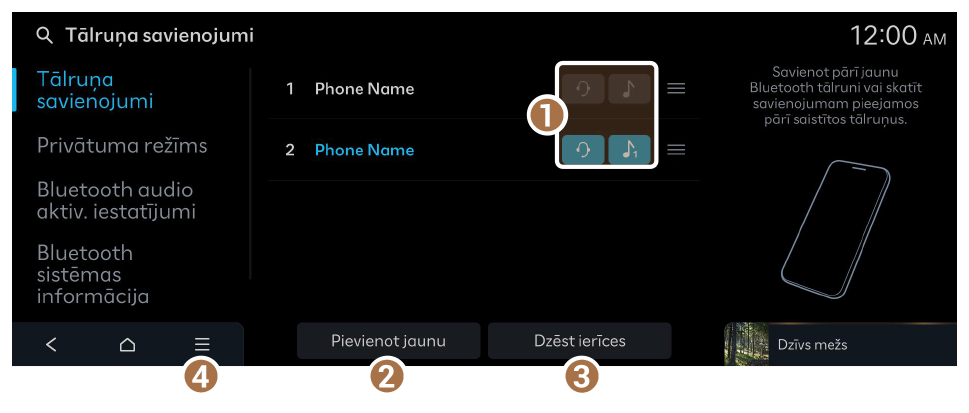Tap the reorder handle for phone 2
Image resolution: width=969 pixels, height=413 pixels.
(x=676, y=150)
